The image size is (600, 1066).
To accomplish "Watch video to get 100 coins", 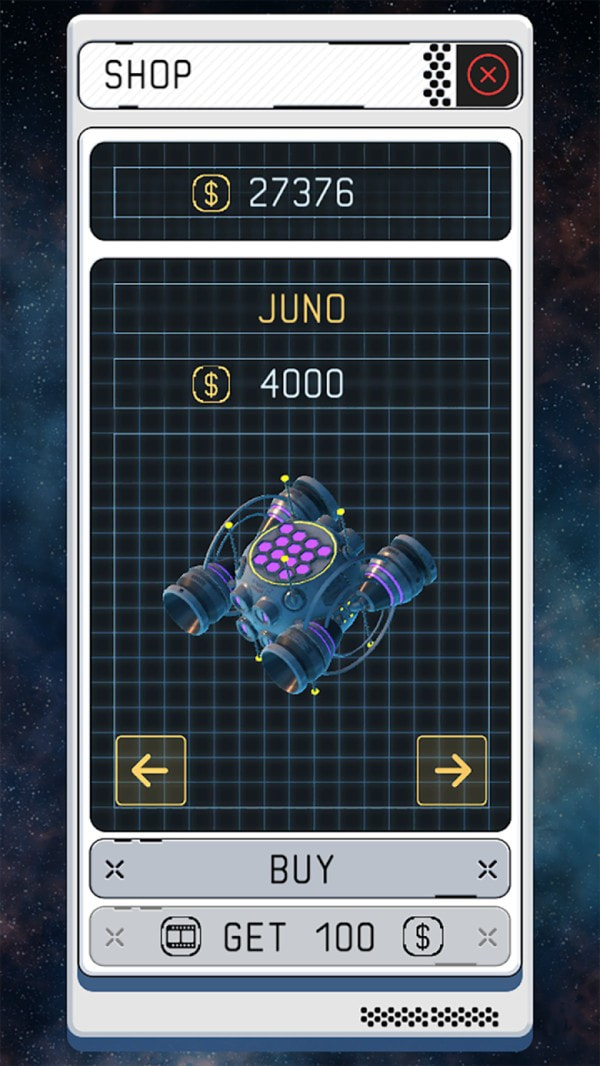I will pyautogui.click(x=300, y=937).
